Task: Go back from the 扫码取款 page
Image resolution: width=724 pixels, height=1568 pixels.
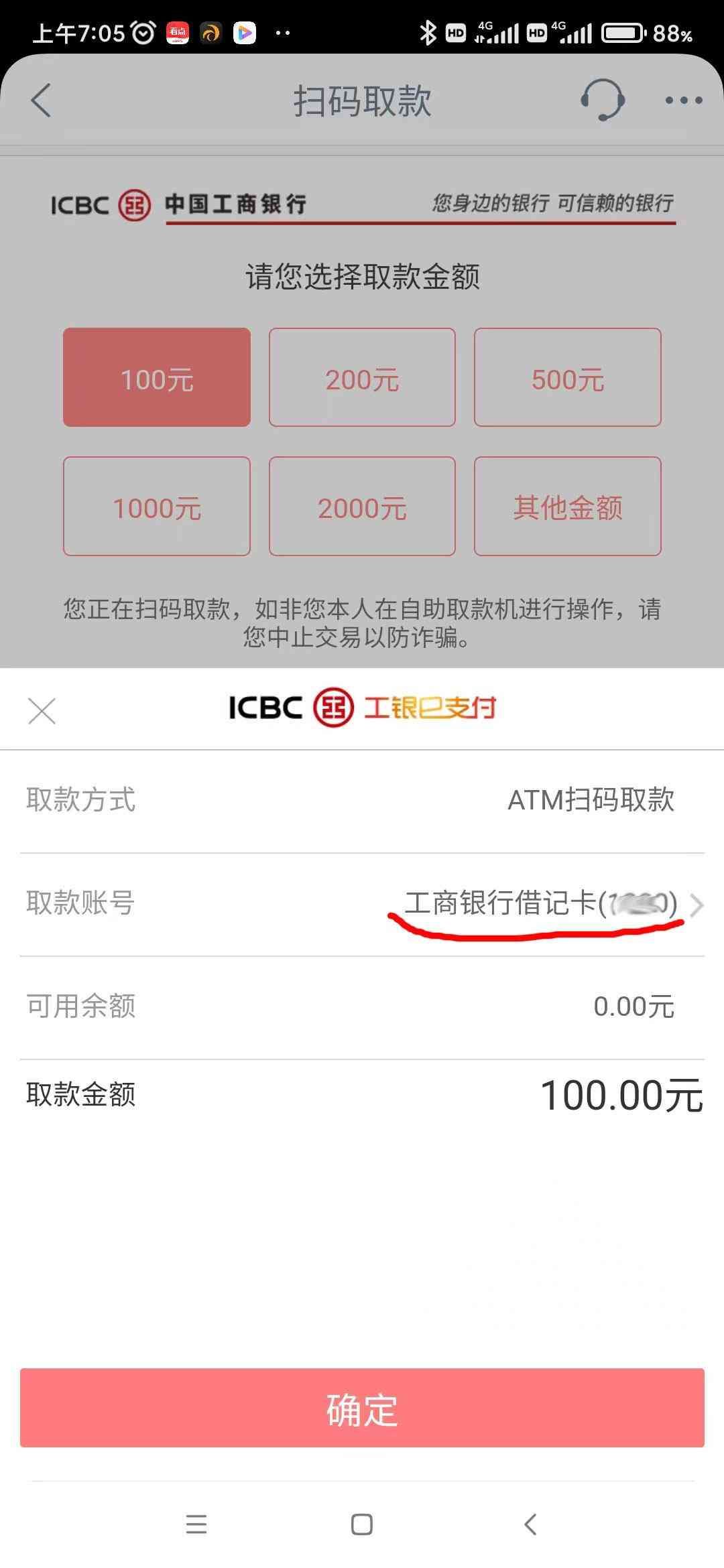Action: pos(42,101)
